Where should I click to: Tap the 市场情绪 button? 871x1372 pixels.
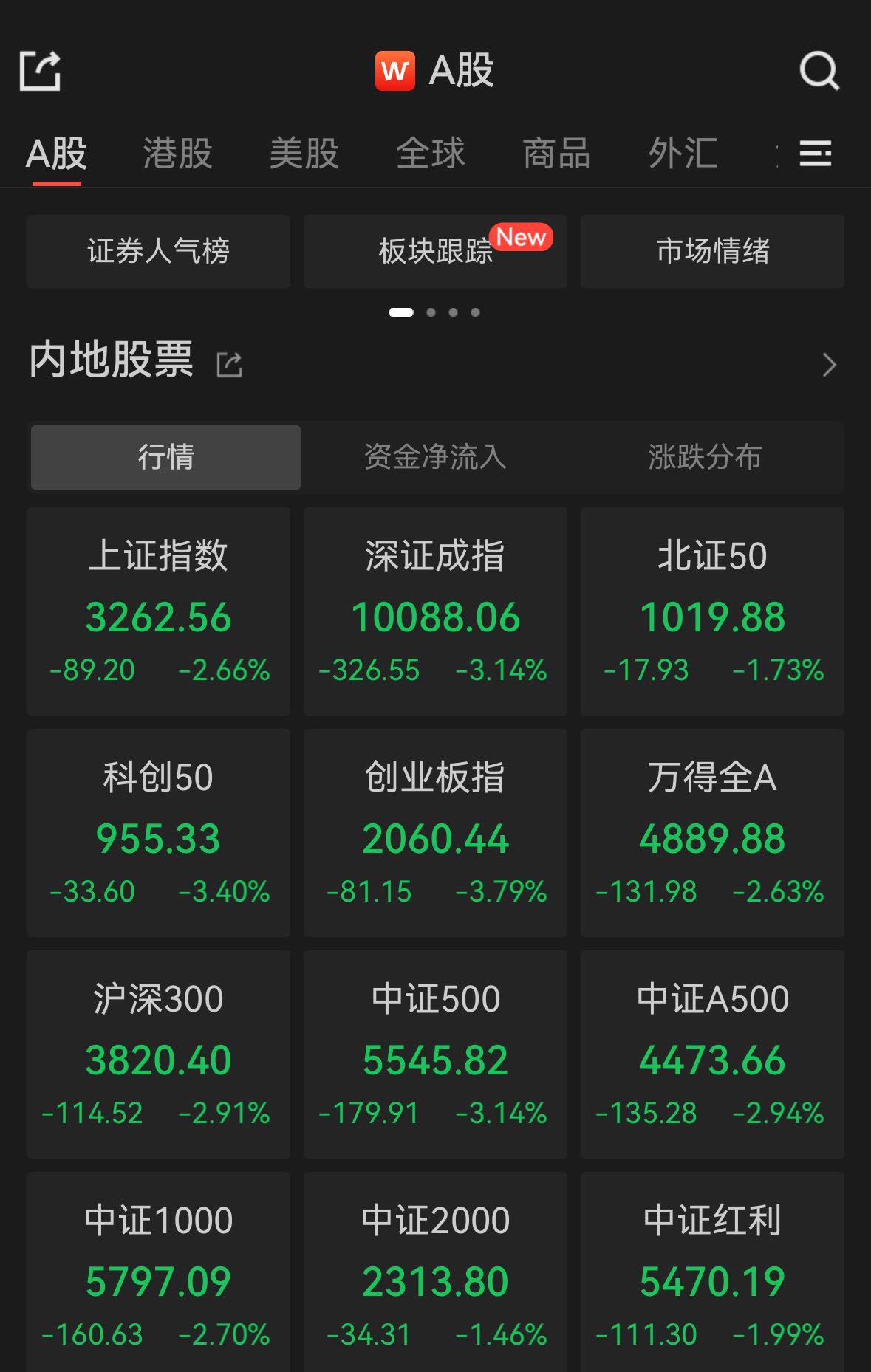click(x=712, y=251)
